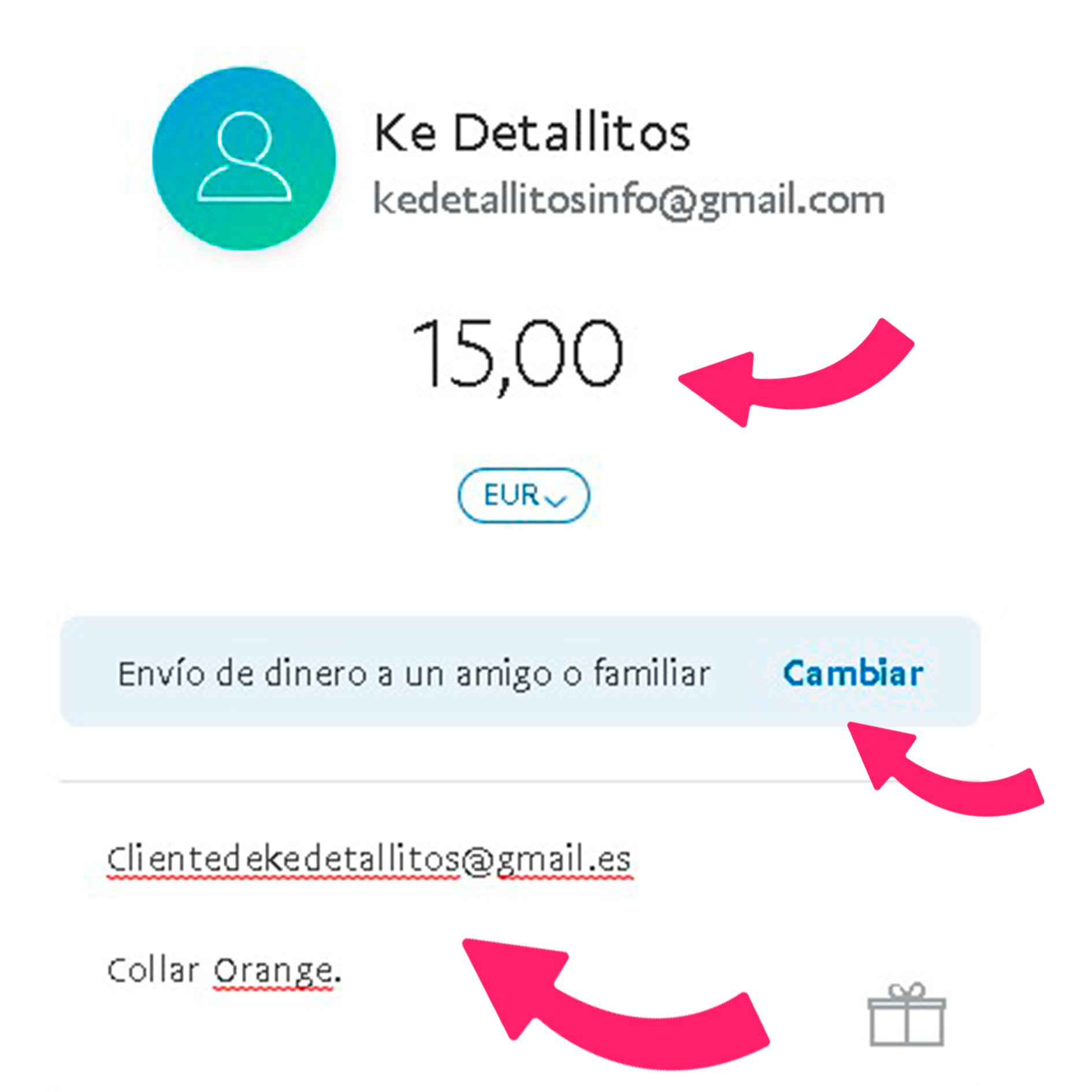
Task: Open the EUR currency dropdown
Action: click(x=523, y=495)
